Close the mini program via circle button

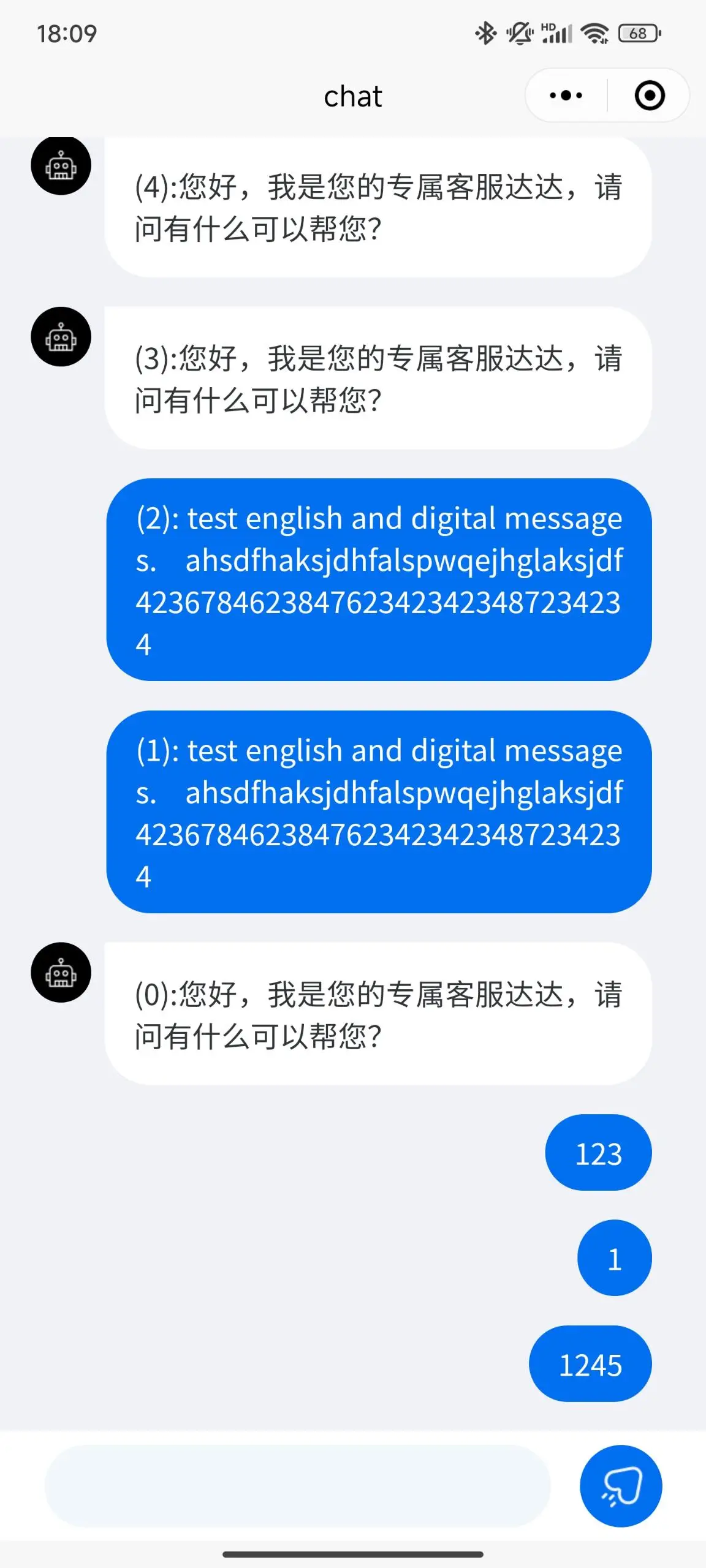tap(649, 96)
